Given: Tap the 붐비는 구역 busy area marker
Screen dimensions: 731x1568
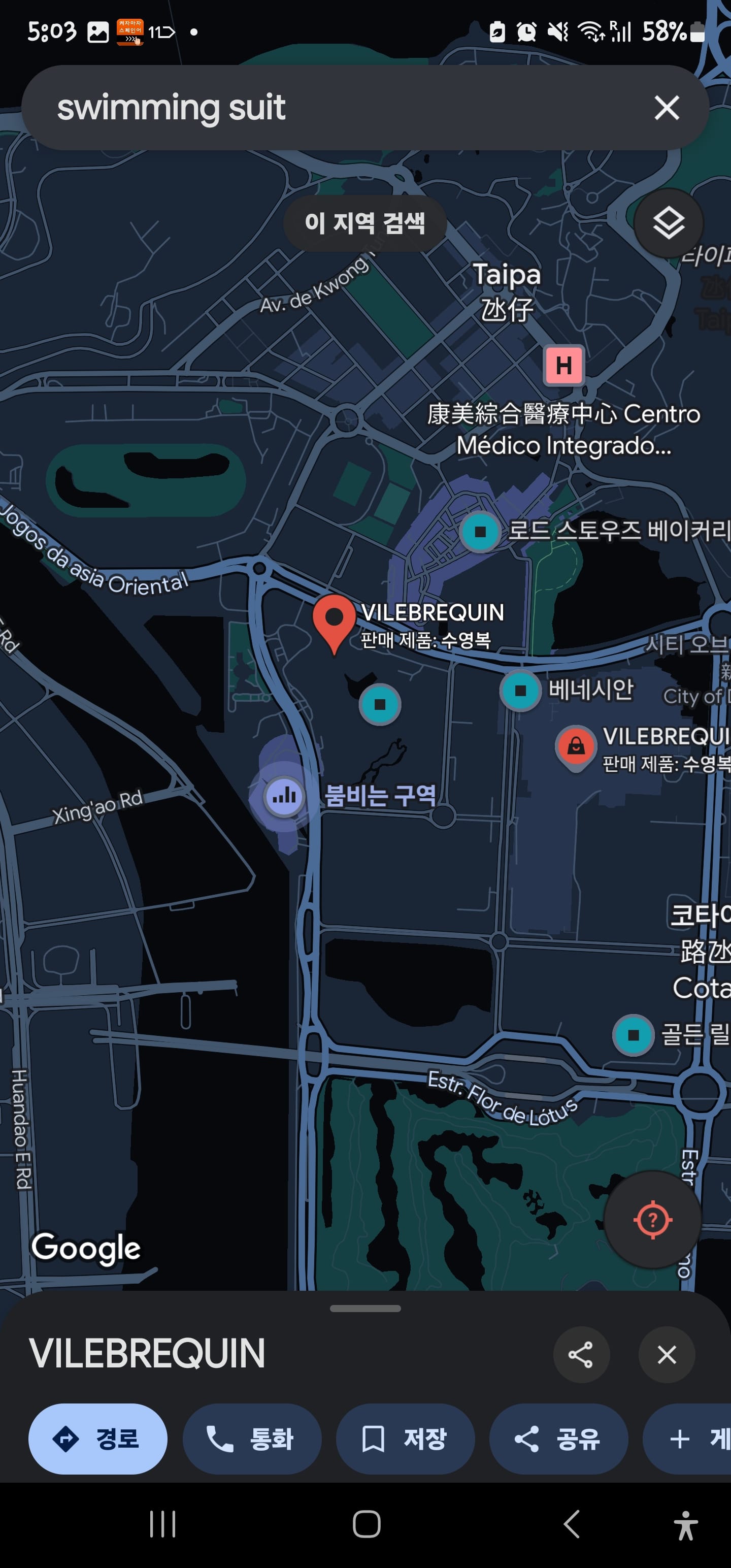Looking at the screenshot, I should pyautogui.click(x=284, y=796).
